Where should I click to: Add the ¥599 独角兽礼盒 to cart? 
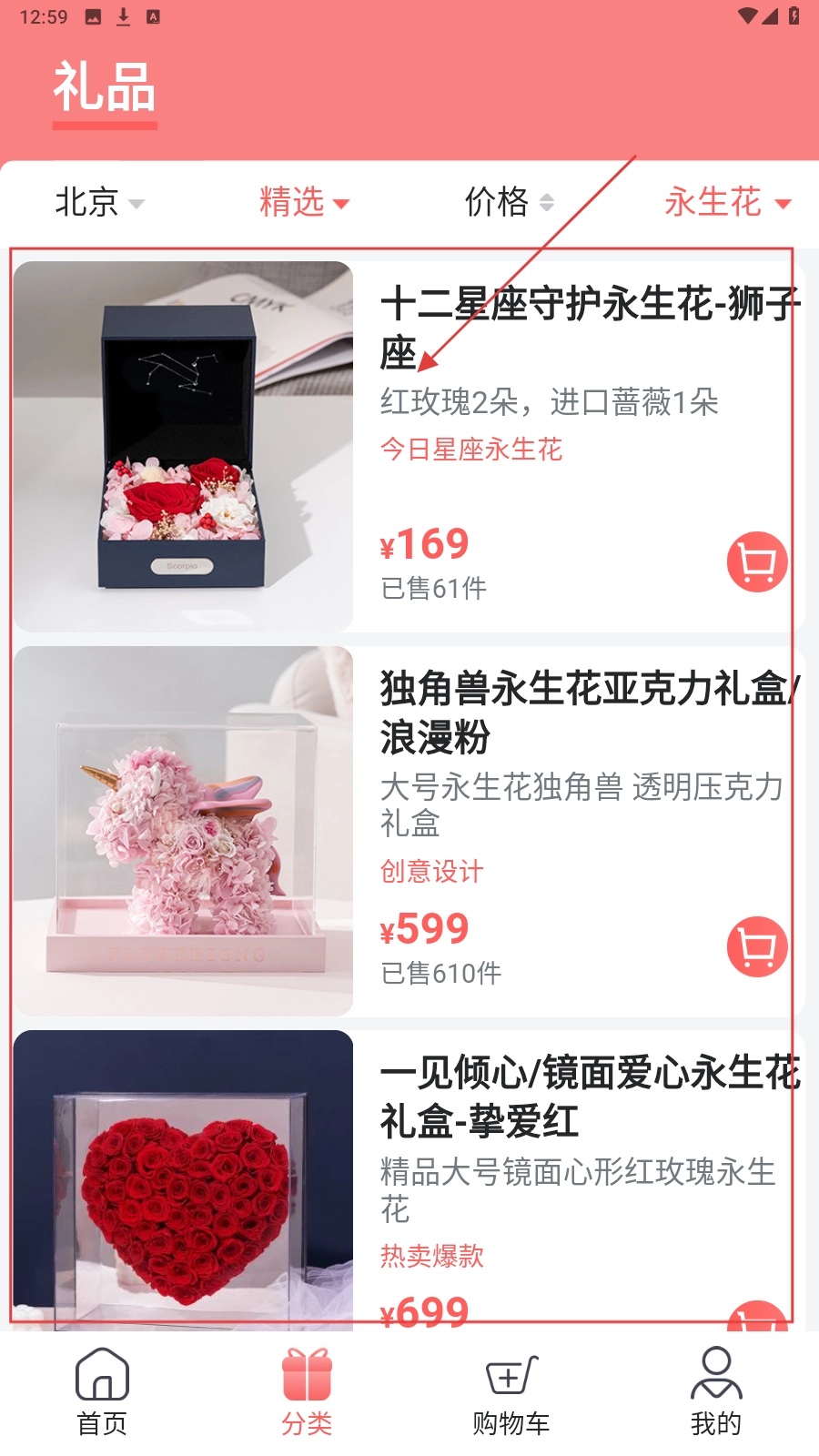tap(756, 946)
